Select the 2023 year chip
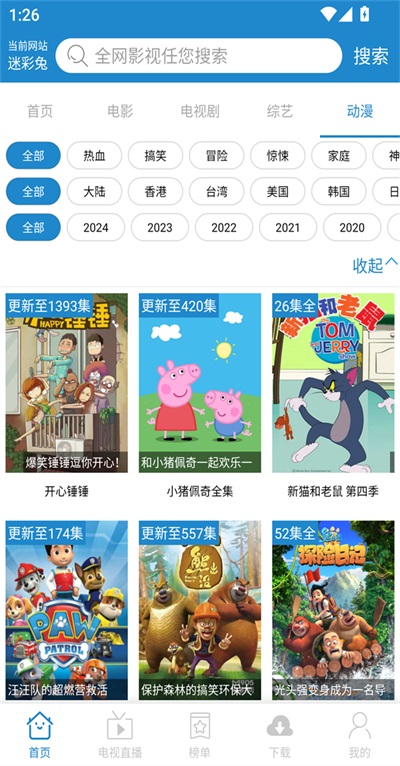 [x=160, y=228]
